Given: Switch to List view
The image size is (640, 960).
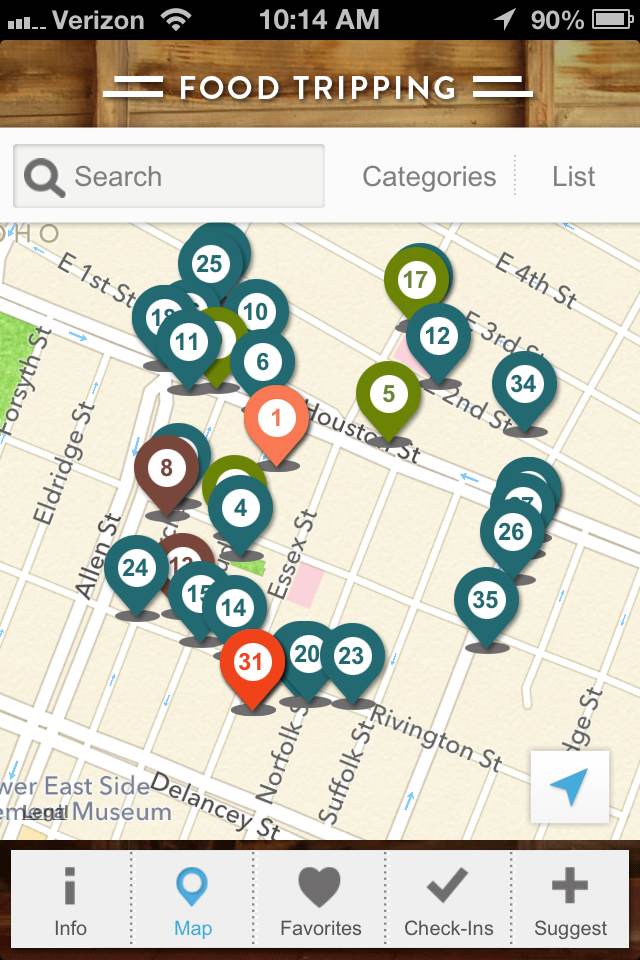Looking at the screenshot, I should pos(573,177).
